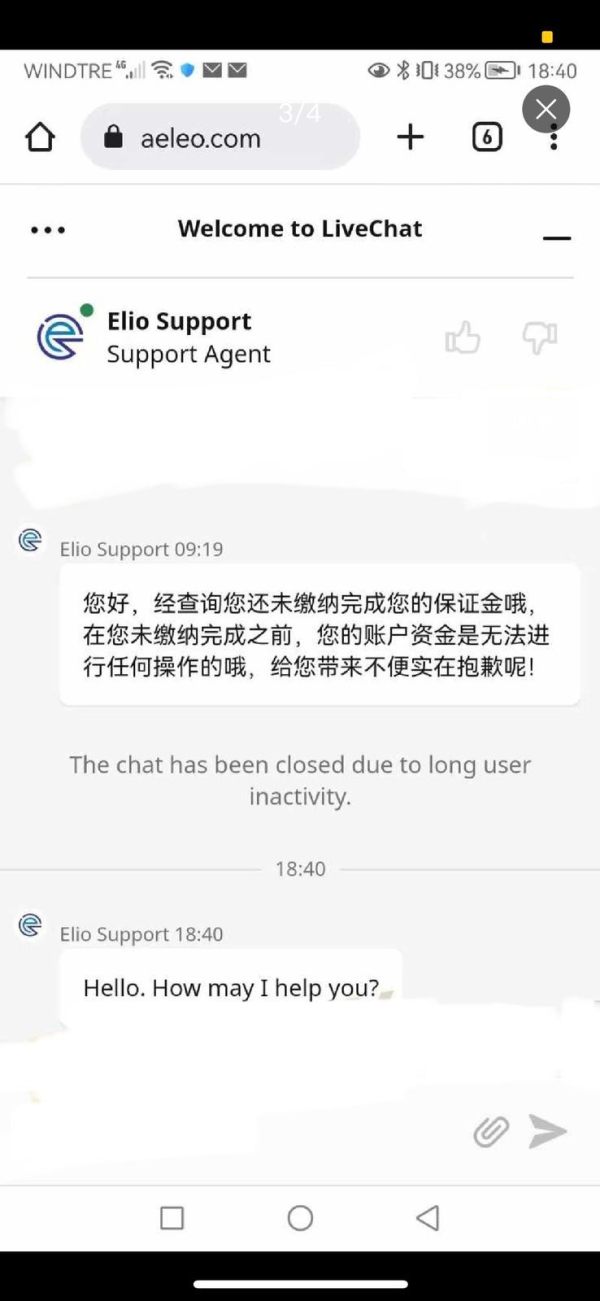Open recent apps from navigation bar
The image size is (600, 1301).
tap(172, 1217)
